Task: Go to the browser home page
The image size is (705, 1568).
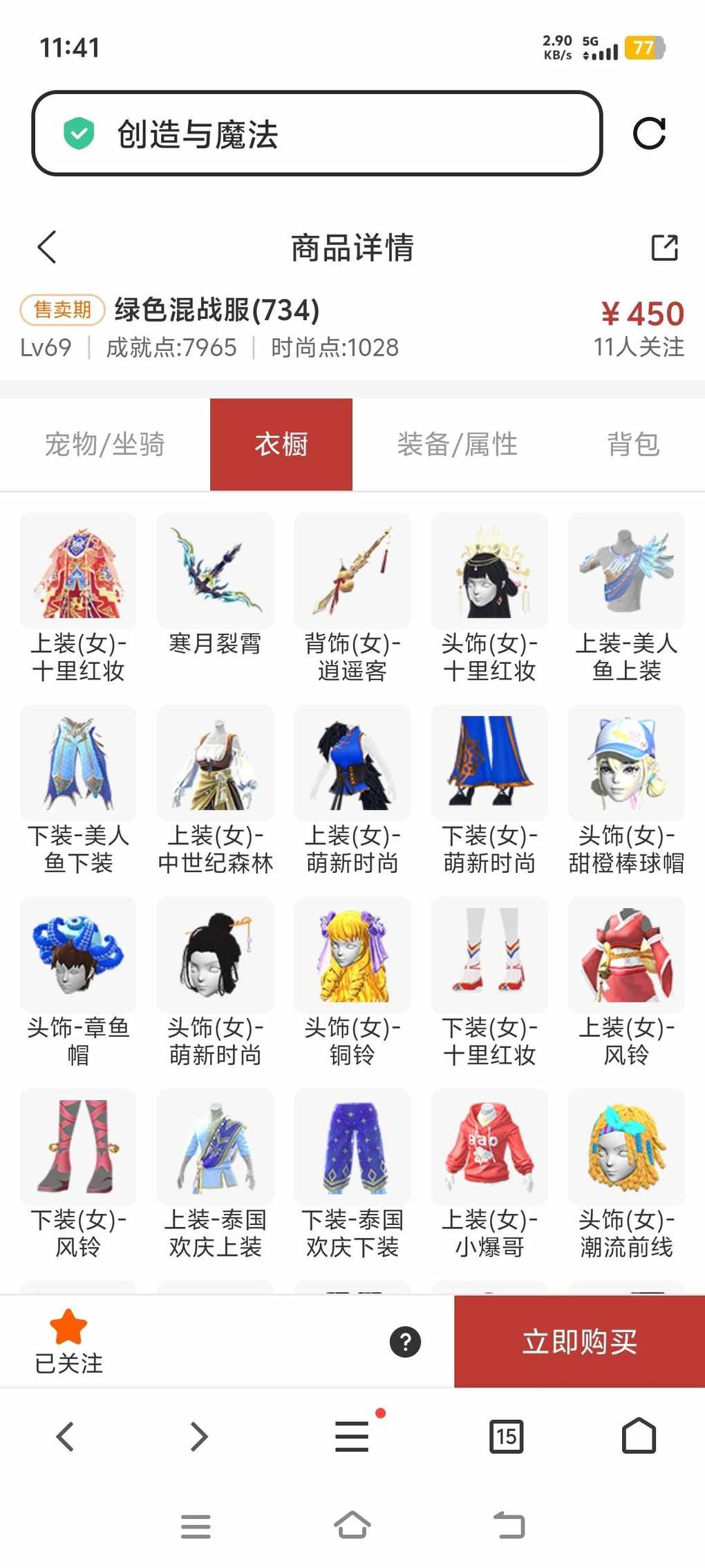Action: tap(639, 1436)
